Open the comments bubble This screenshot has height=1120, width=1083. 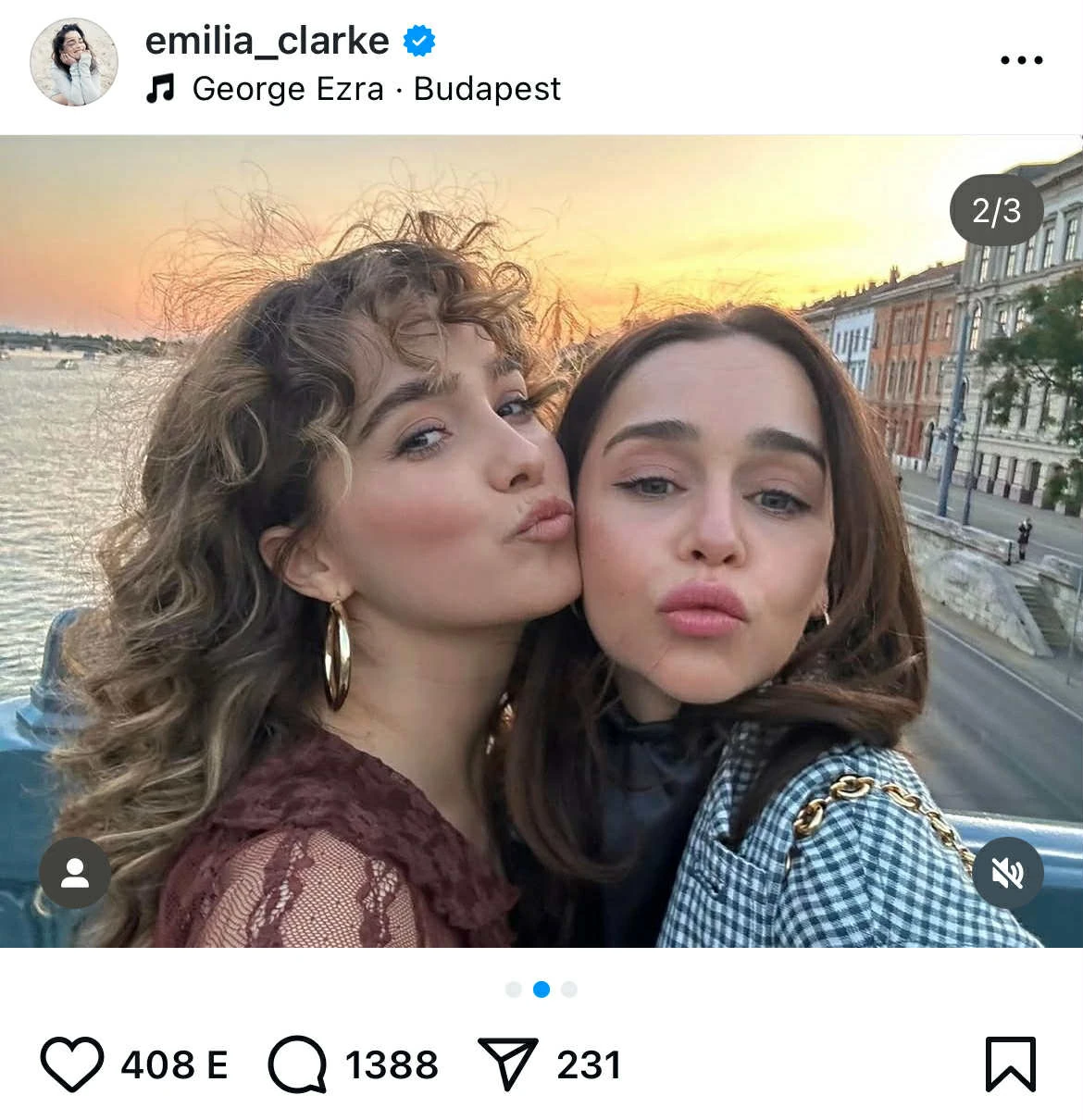(297, 1064)
